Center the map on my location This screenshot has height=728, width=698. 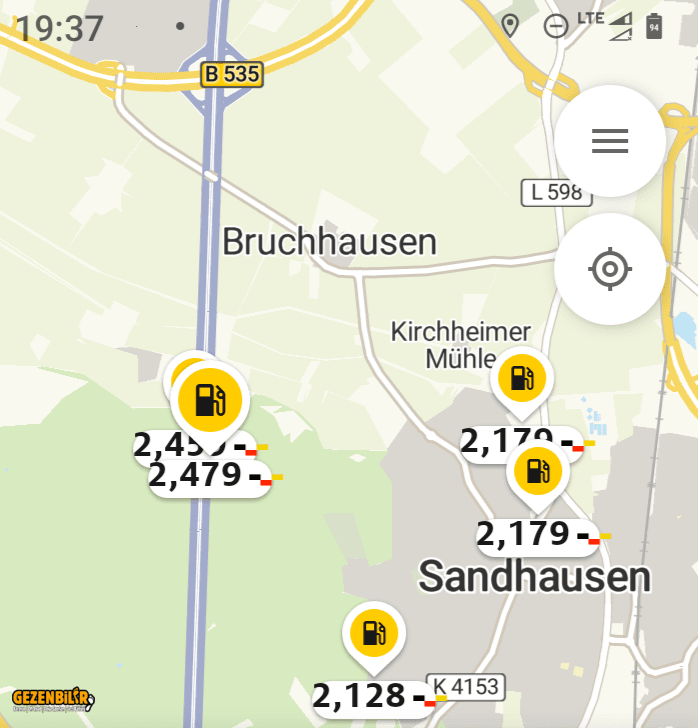coord(610,269)
